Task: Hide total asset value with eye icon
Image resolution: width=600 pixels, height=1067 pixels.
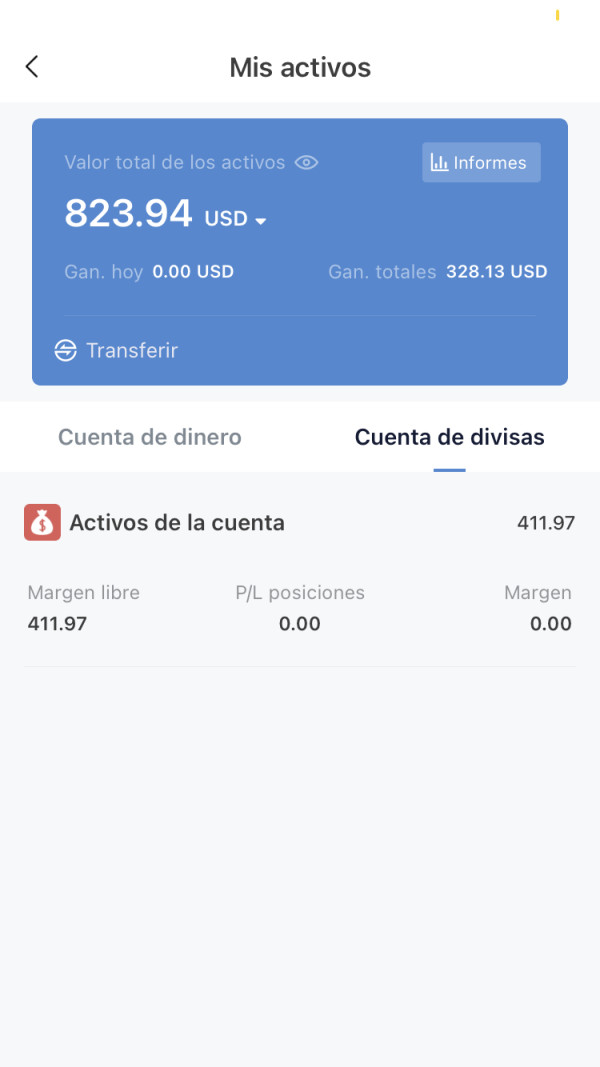Action: (306, 163)
